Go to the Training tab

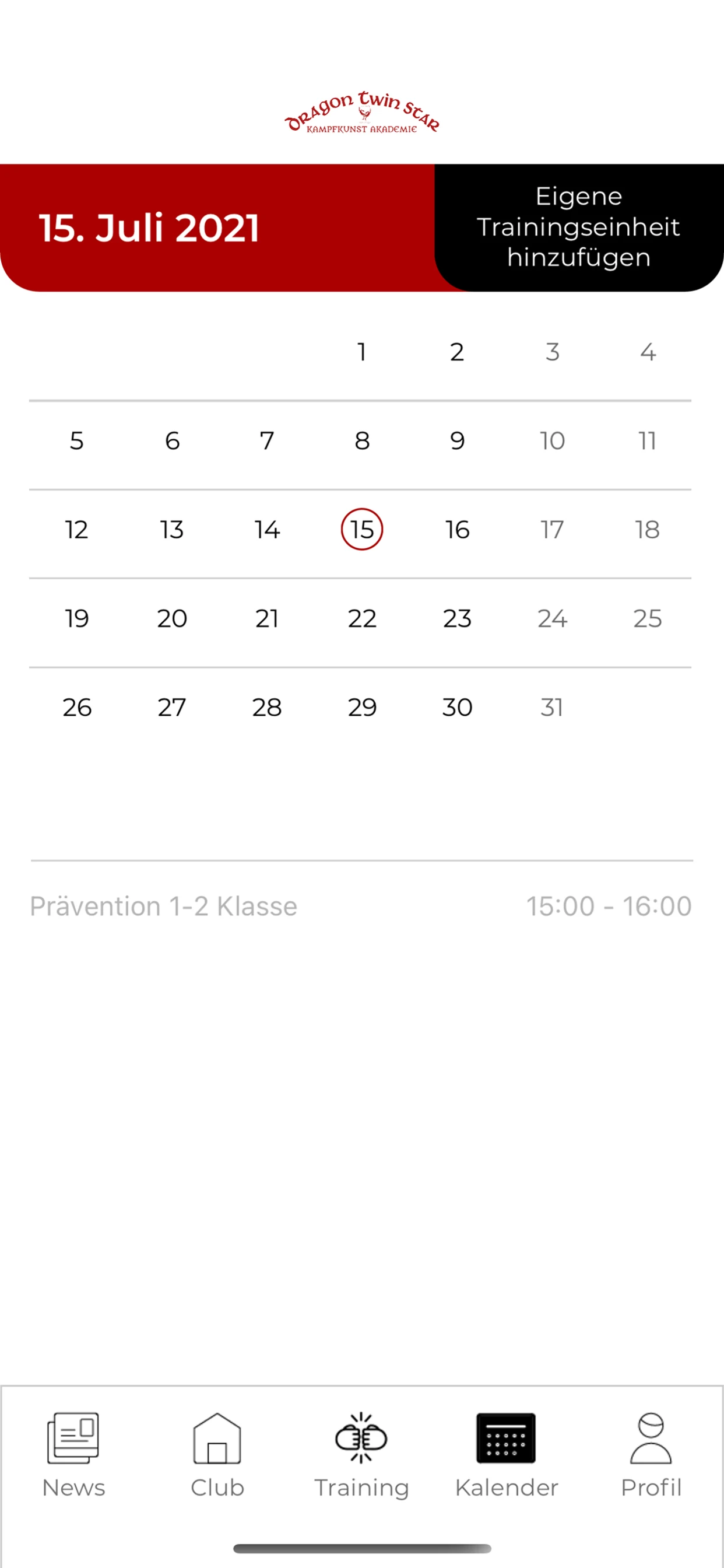361,1456
